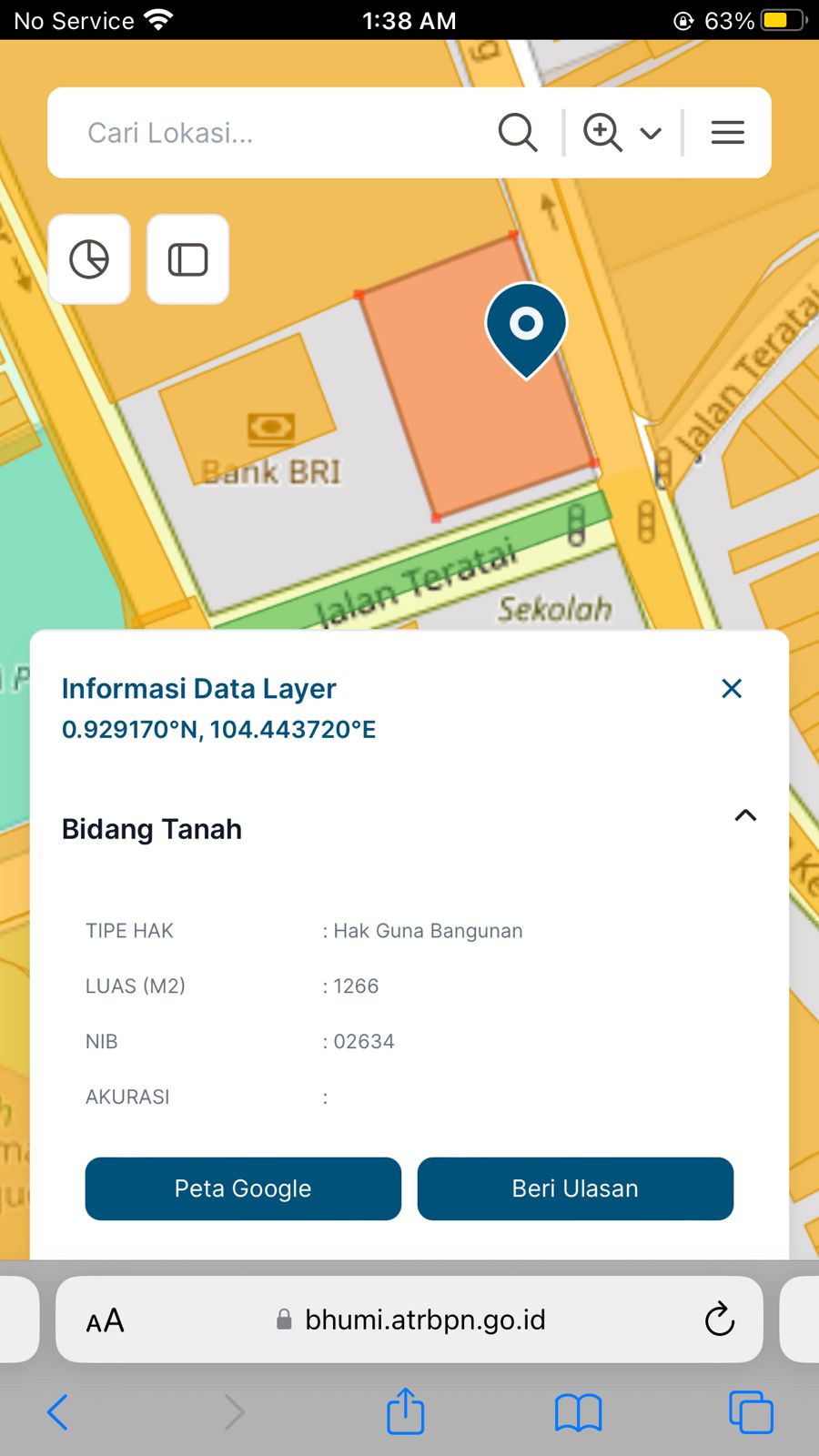Show all open Safari tabs
This screenshot has width=819, height=1456.
pyautogui.click(x=751, y=1412)
